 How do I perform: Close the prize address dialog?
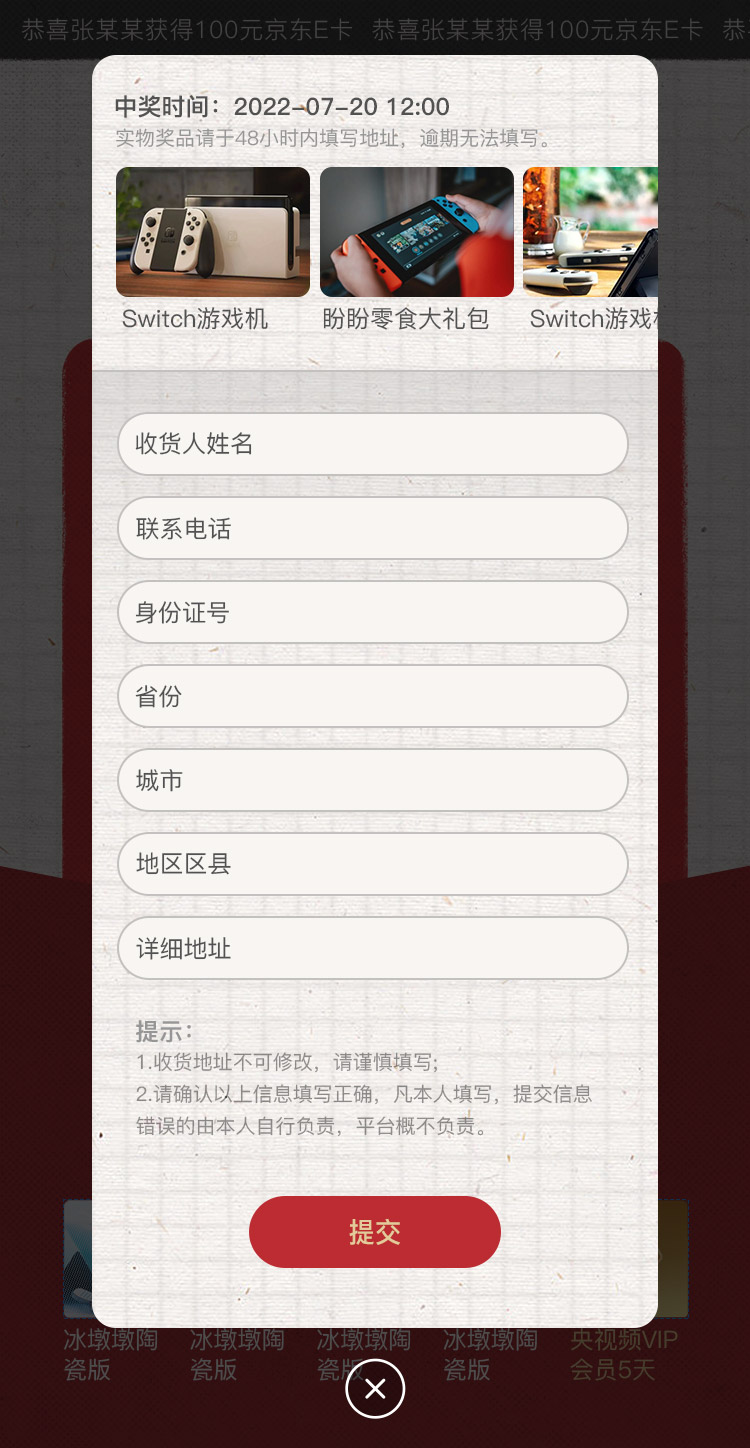375,1389
